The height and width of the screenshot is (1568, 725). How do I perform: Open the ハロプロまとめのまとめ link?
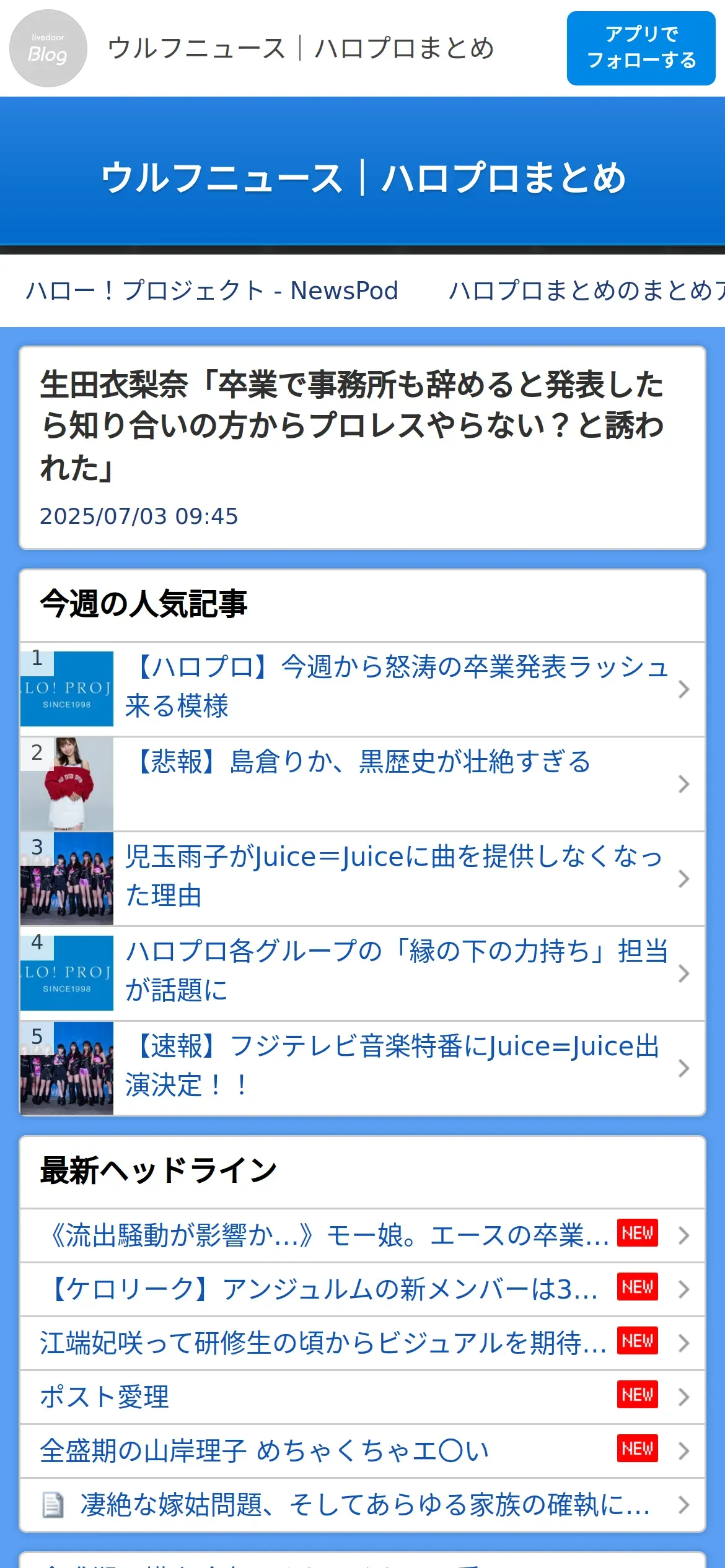(x=586, y=290)
